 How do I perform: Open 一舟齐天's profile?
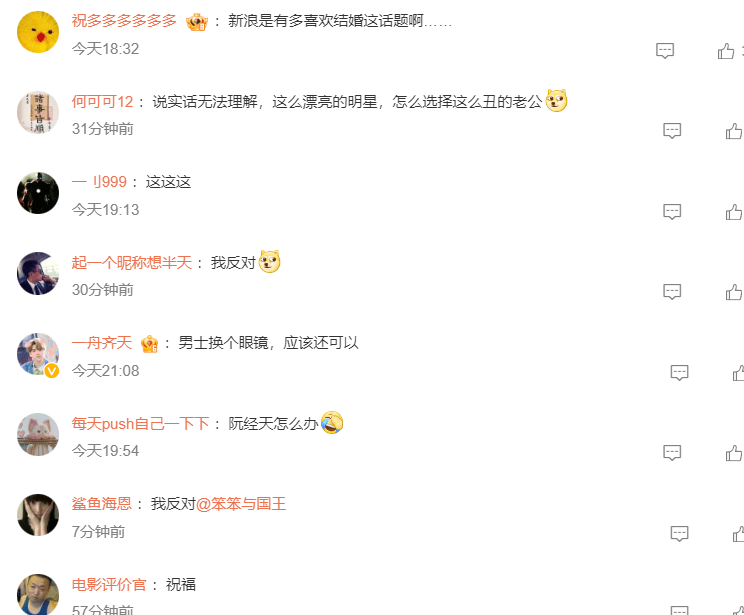(102, 343)
